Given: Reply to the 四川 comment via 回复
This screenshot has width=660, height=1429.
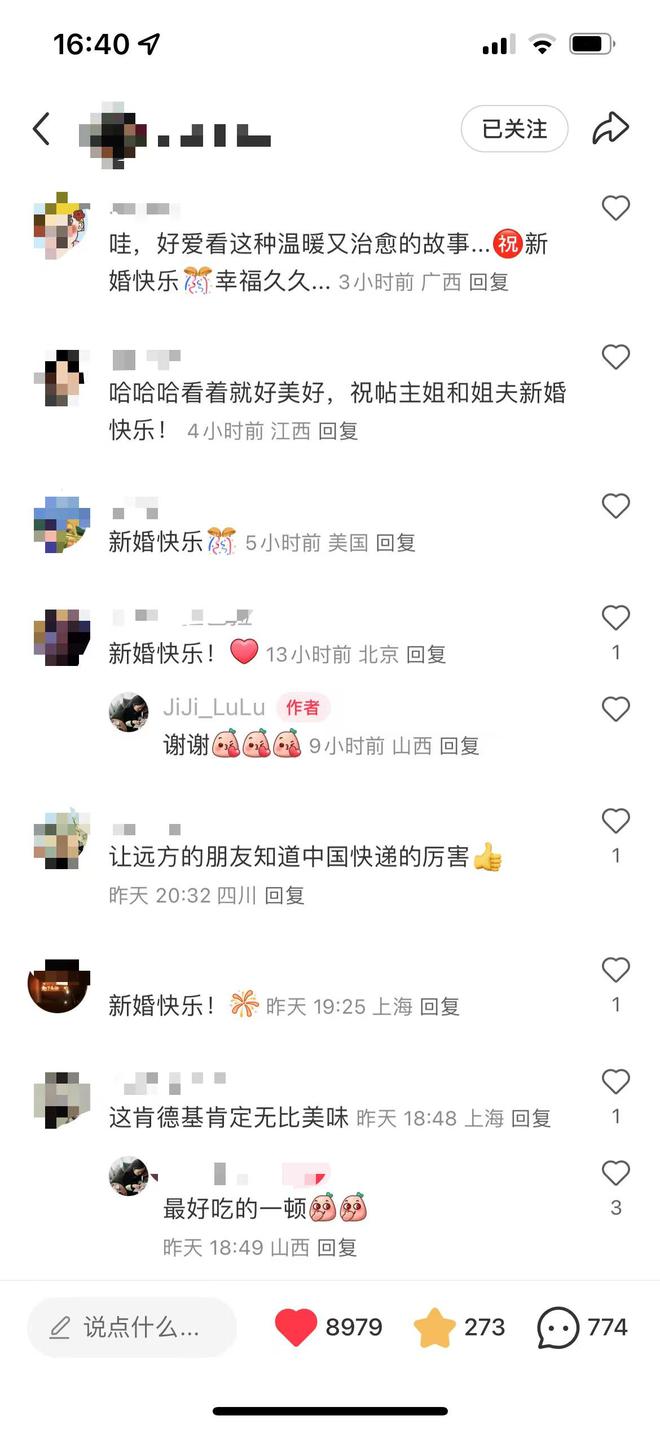Looking at the screenshot, I should (284, 896).
